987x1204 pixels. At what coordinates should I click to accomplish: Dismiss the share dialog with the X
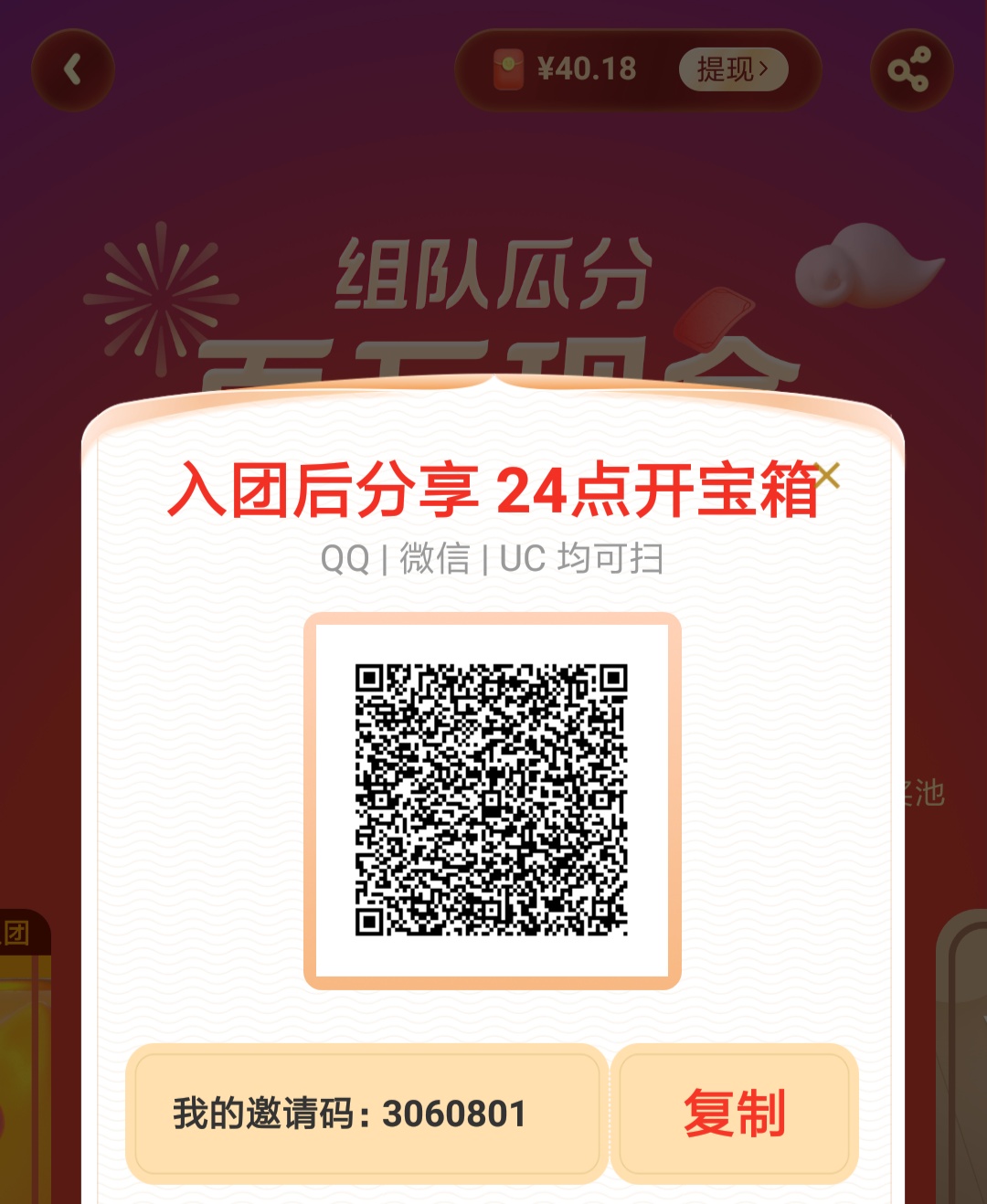pyautogui.click(x=827, y=474)
